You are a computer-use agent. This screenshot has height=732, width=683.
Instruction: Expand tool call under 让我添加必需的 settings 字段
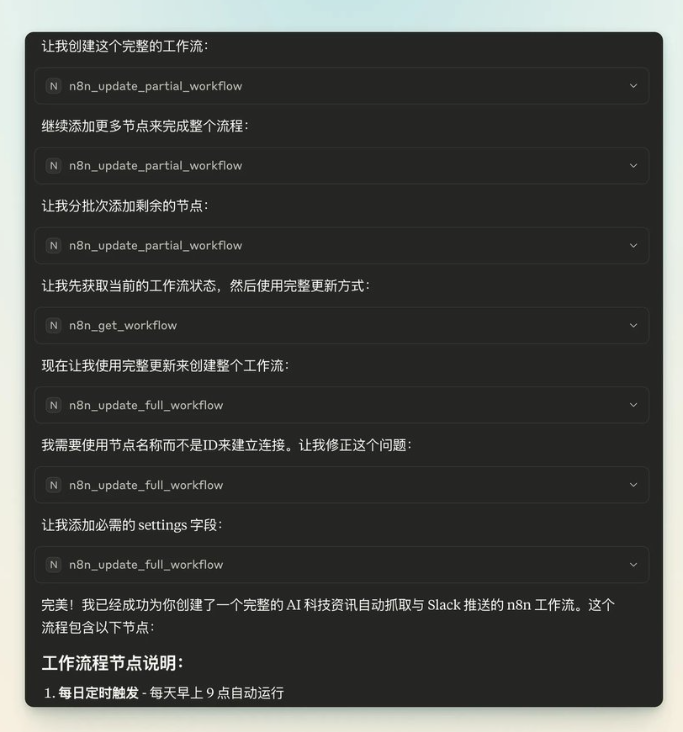point(632,564)
